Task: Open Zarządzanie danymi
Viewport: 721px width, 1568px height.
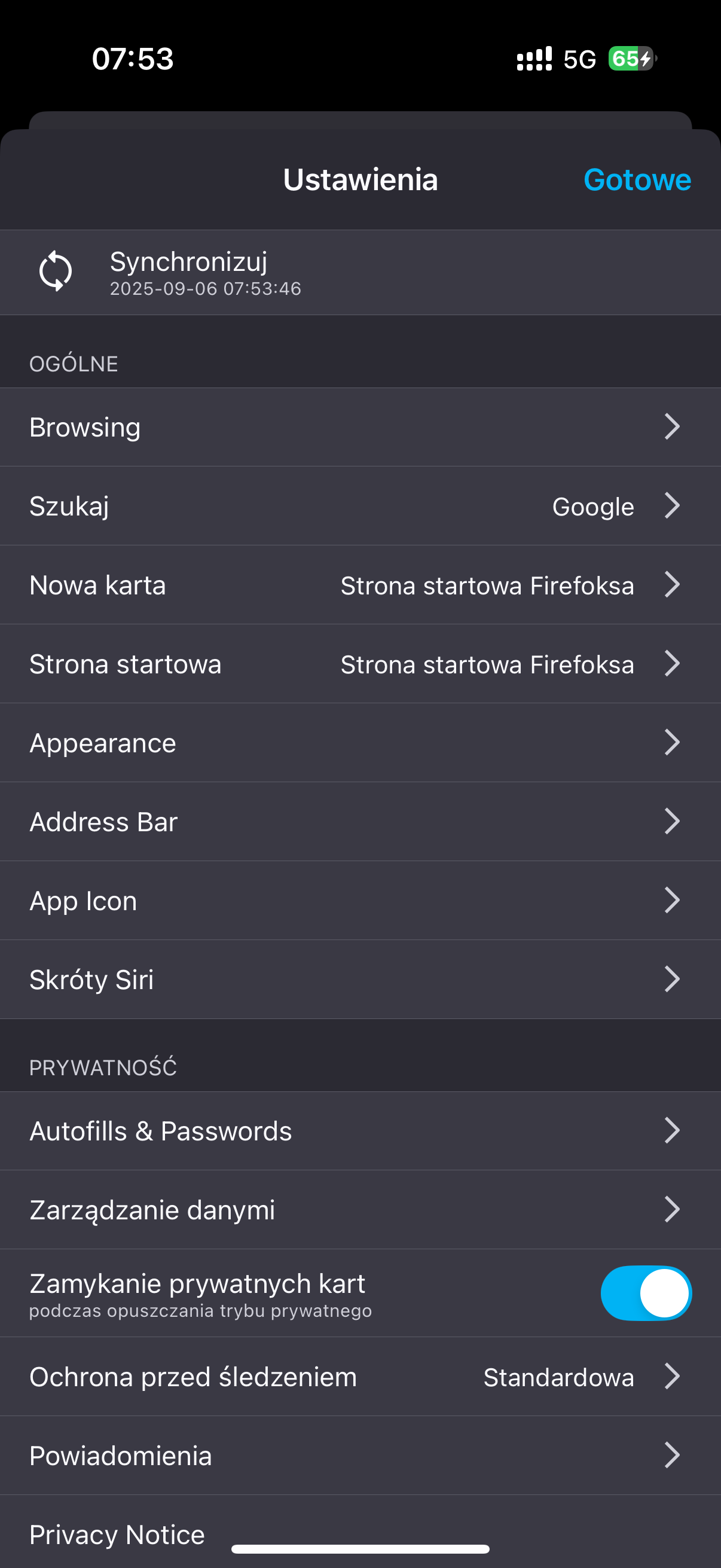Action: click(360, 1209)
